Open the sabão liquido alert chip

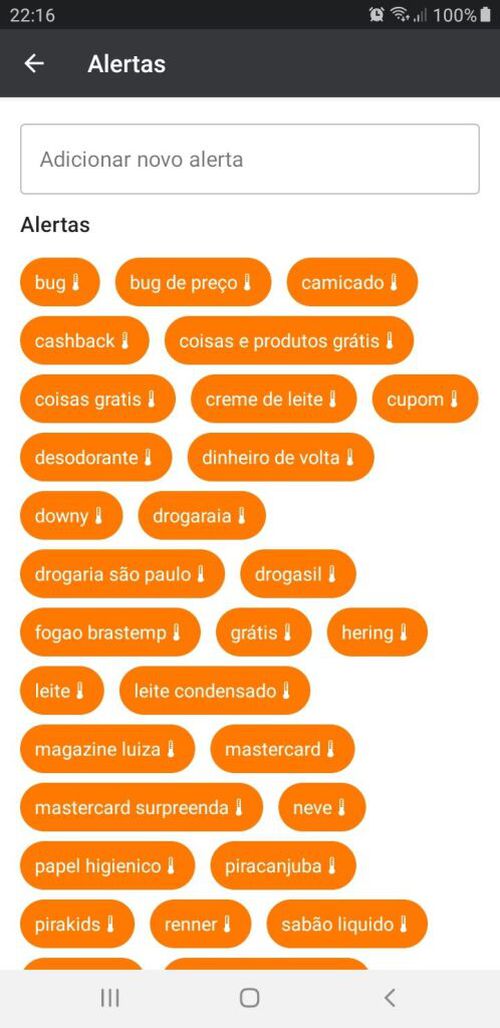tap(347, 924)
